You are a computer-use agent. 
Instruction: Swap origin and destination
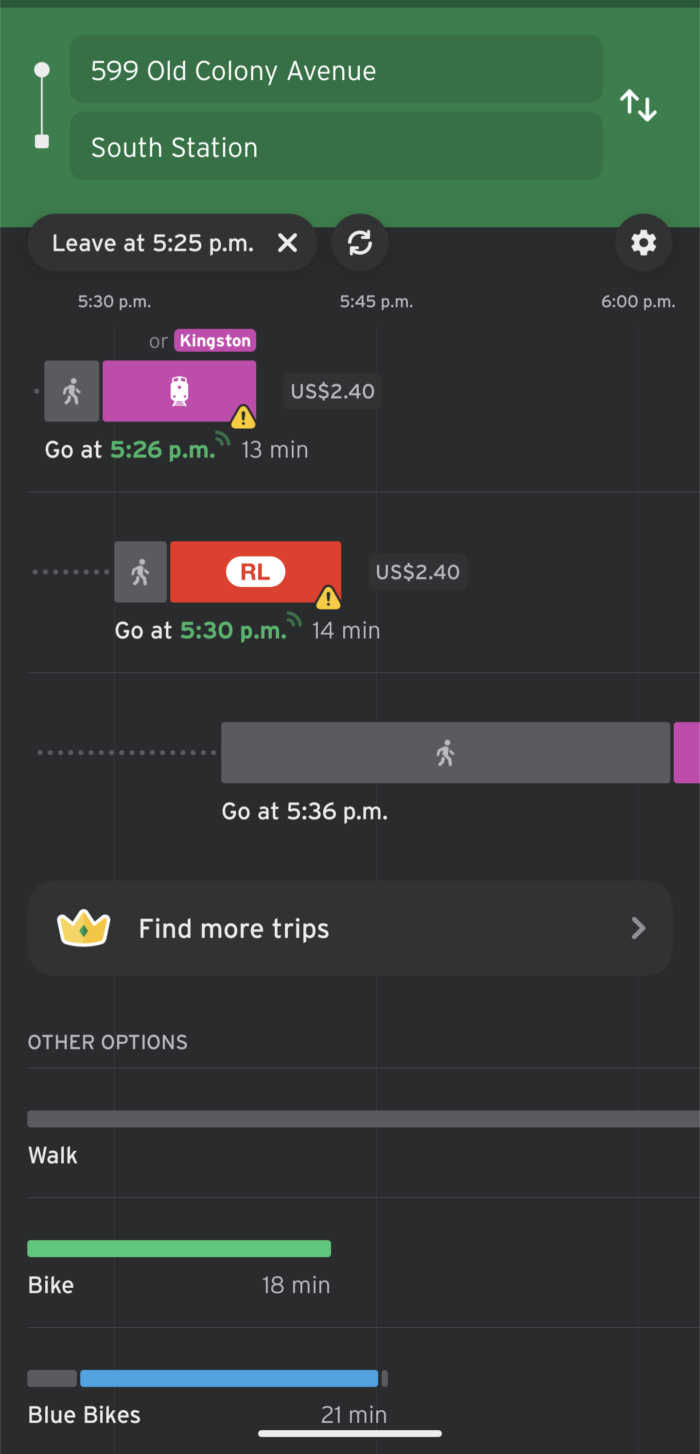tap(638, 105)
